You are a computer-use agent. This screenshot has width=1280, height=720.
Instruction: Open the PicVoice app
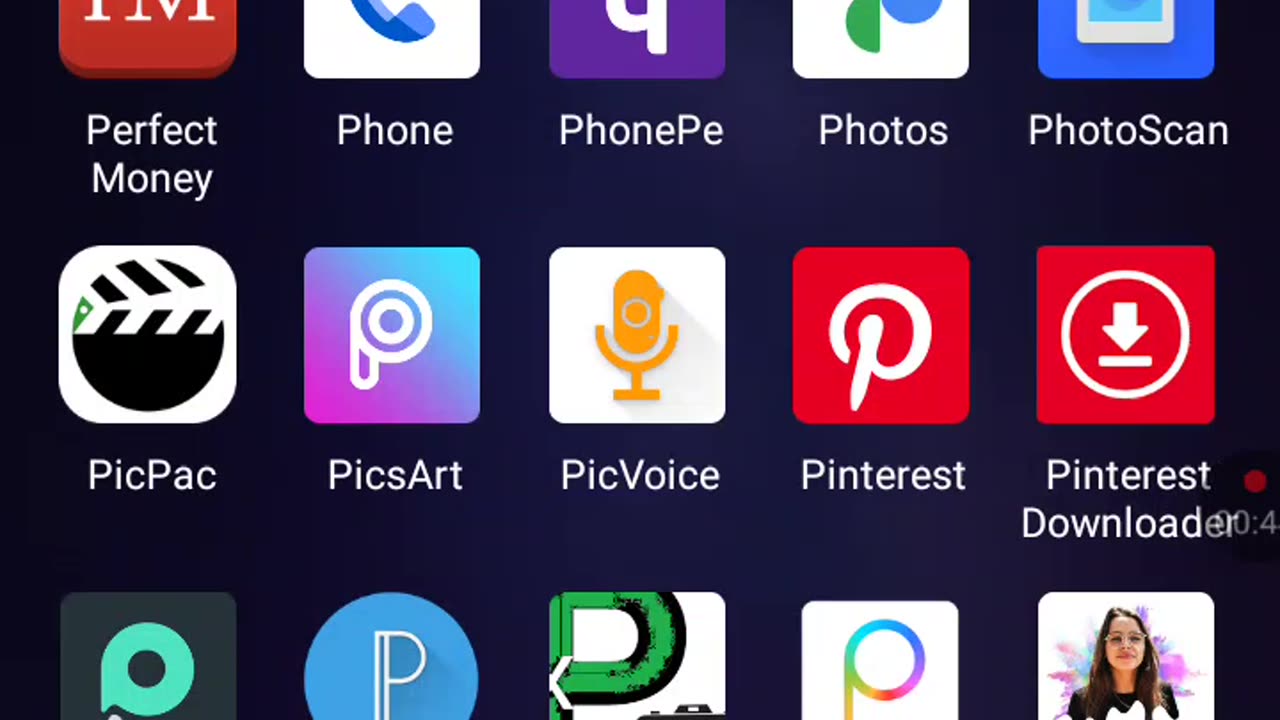637,335
